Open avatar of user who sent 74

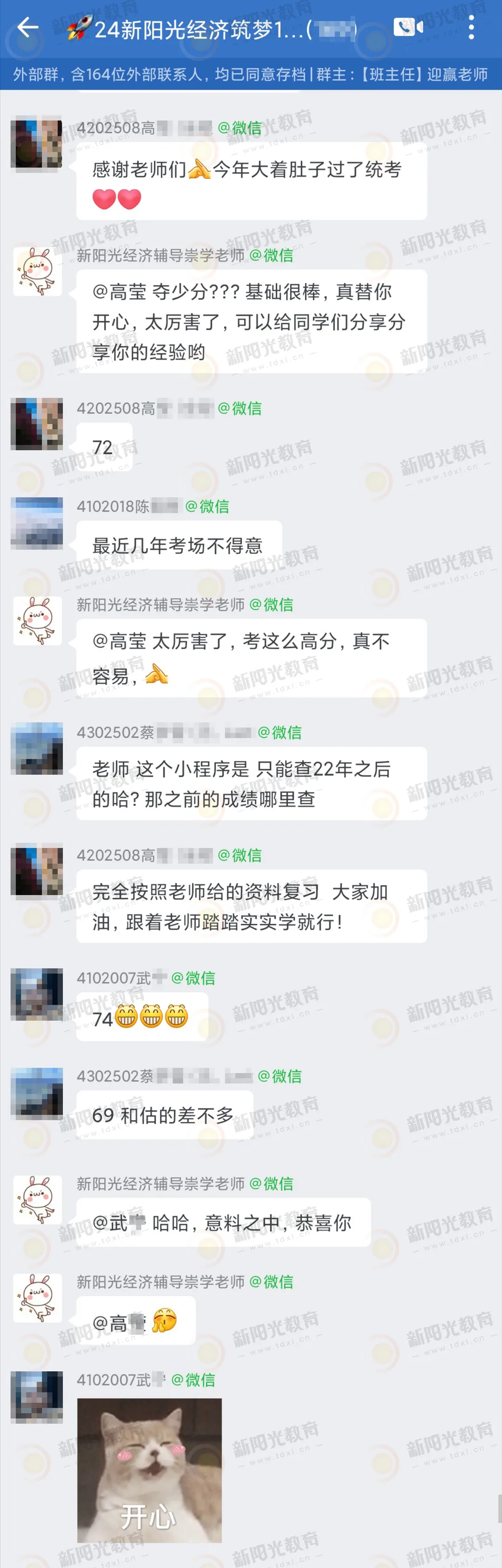click(37, 994)
